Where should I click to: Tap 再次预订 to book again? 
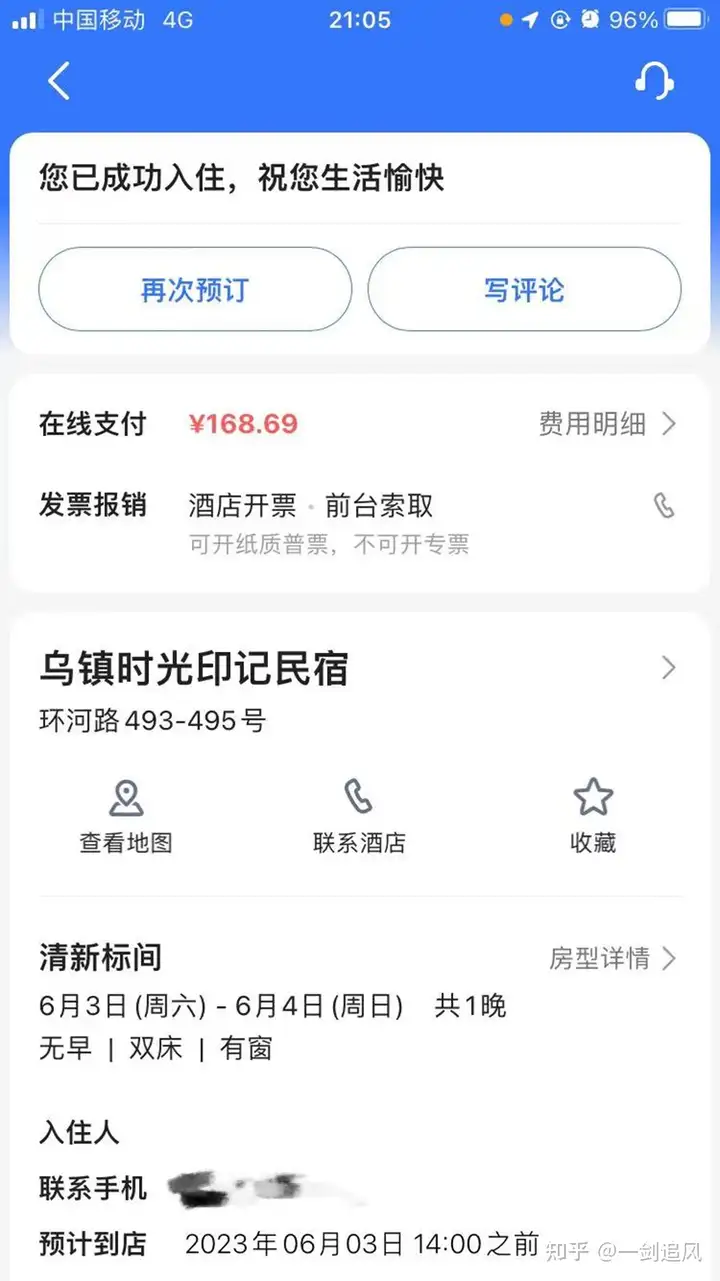click(x=195, y=290)
